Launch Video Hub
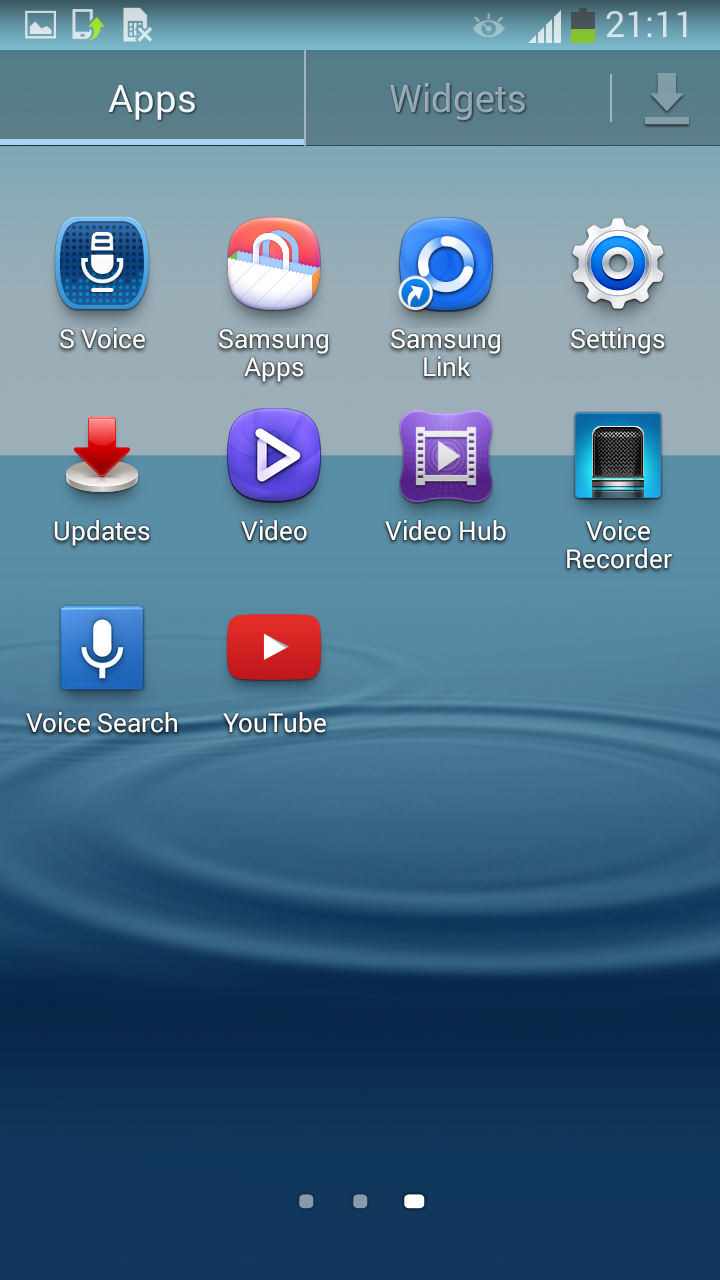 point(446,456)
